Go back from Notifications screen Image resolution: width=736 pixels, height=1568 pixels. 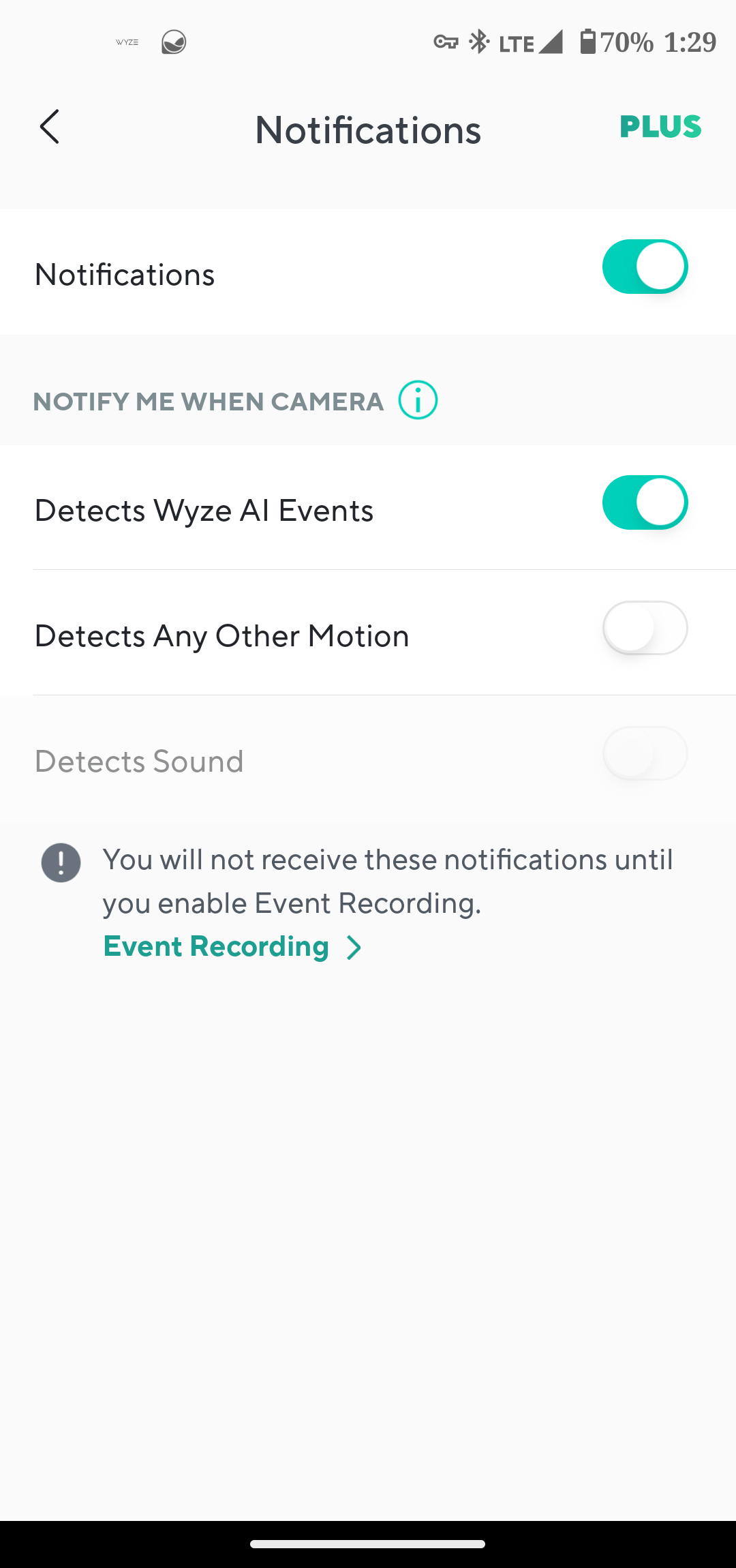(50, 127)
